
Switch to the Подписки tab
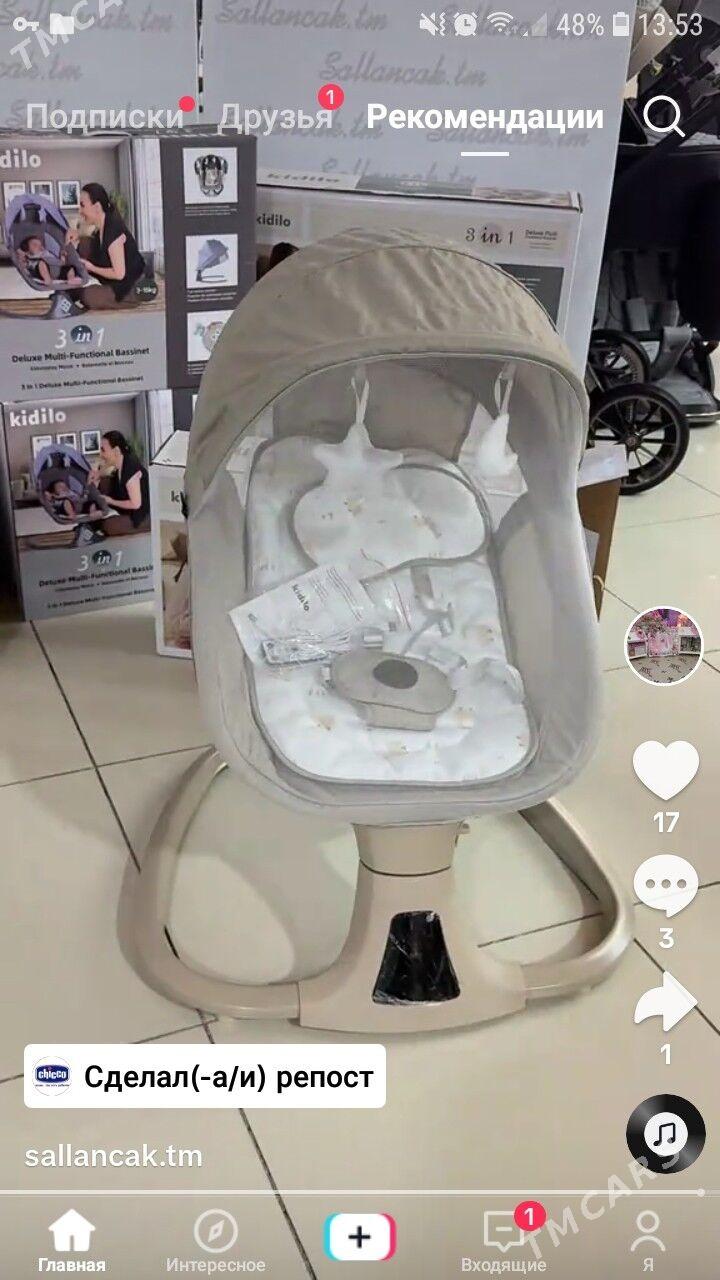click(104, 117)
